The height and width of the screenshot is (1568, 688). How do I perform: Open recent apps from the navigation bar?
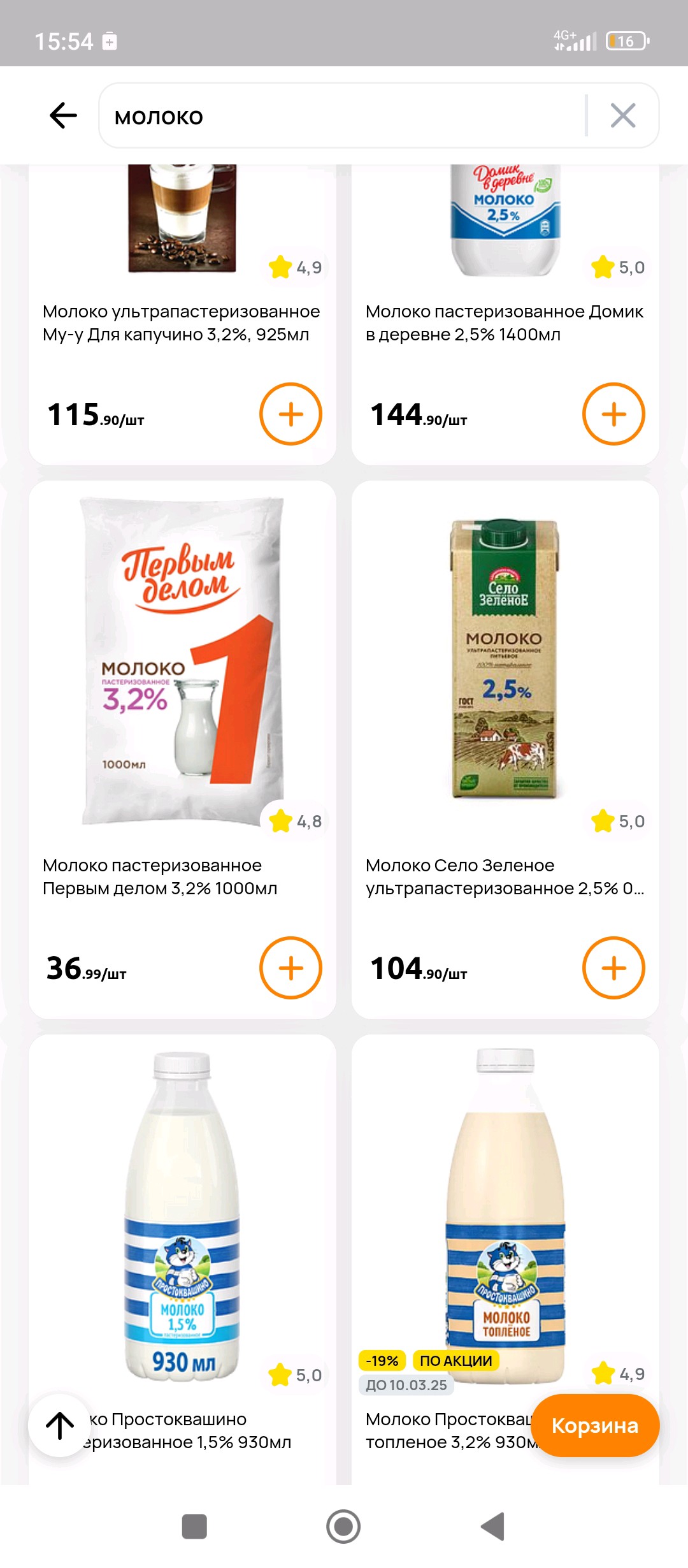(x=194, y=1527)
